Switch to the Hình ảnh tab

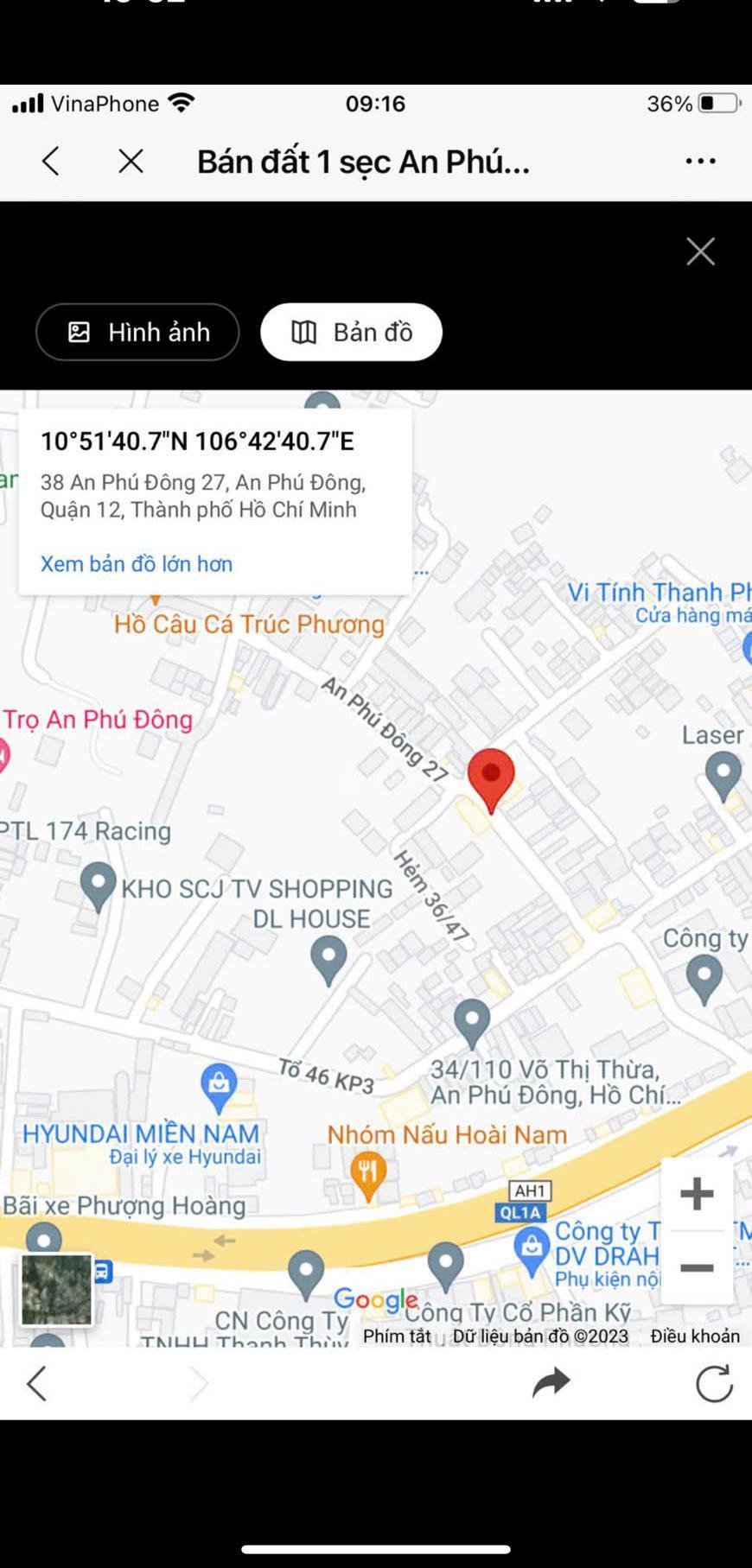click(x=137, y=332)
